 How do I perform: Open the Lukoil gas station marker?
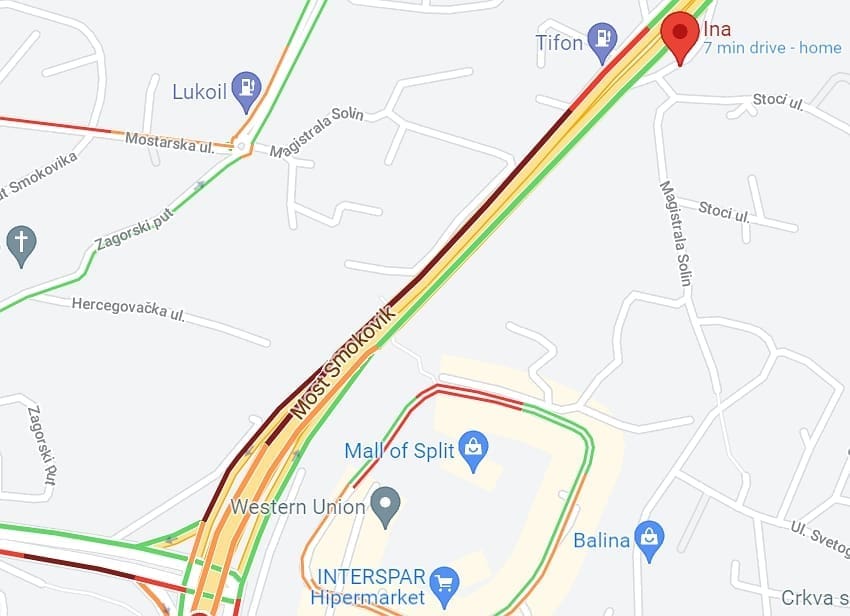click(246, 89)
